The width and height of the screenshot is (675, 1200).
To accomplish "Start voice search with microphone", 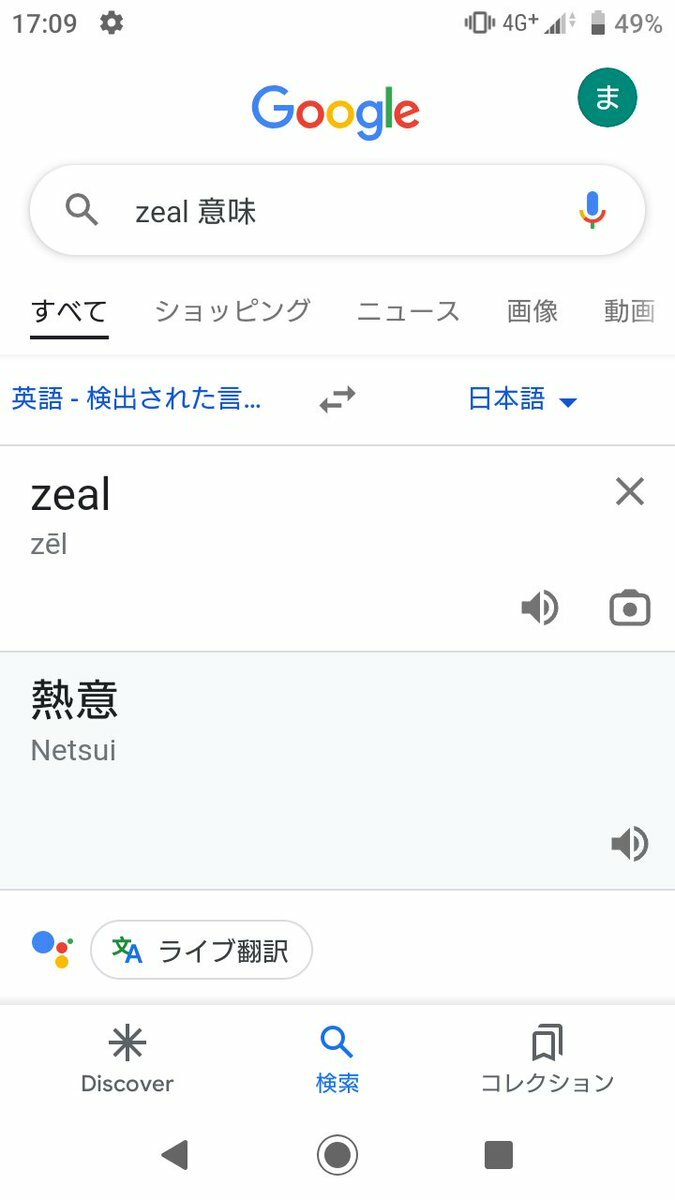I will (x=592, y=210).
